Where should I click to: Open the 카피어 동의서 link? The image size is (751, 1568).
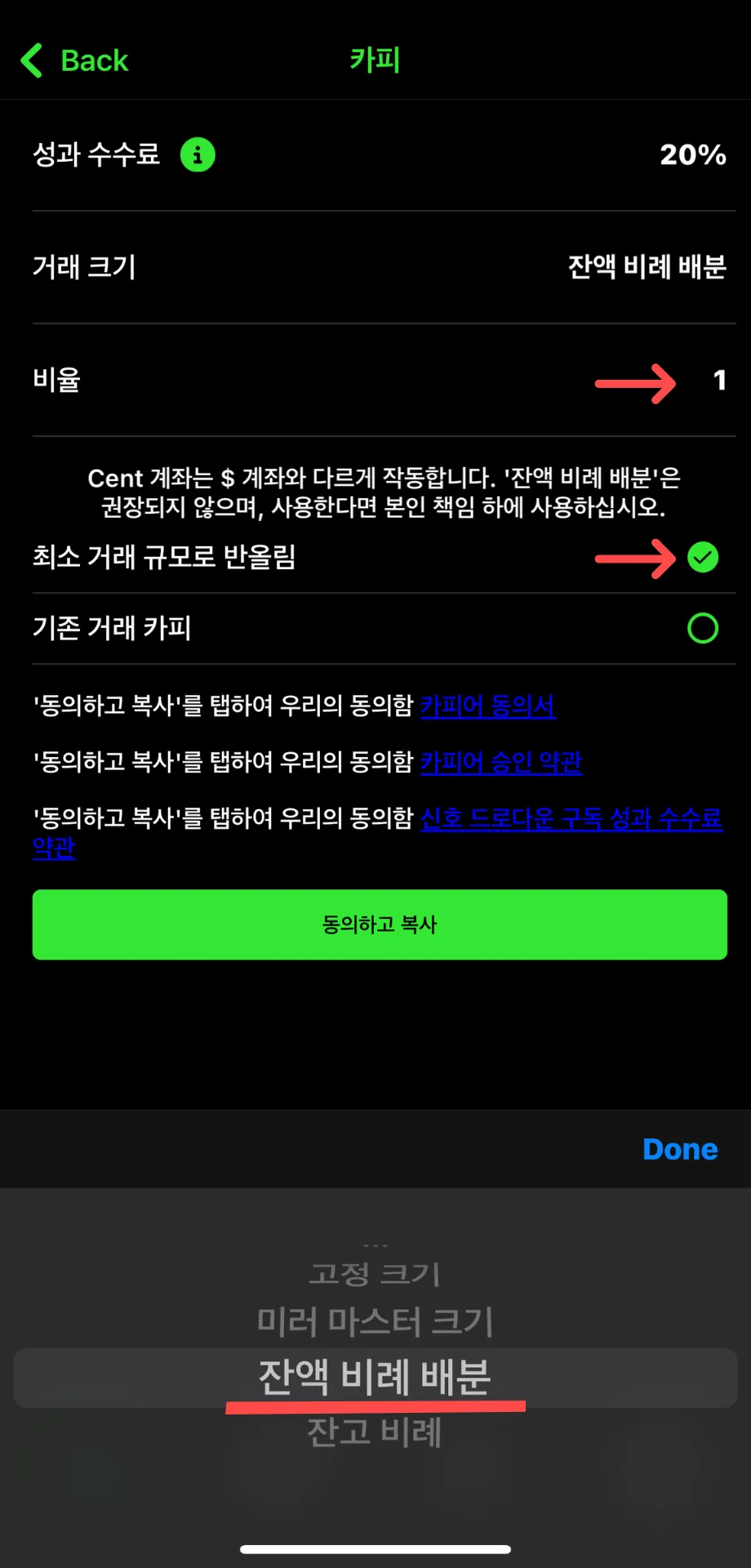point(488,706)
